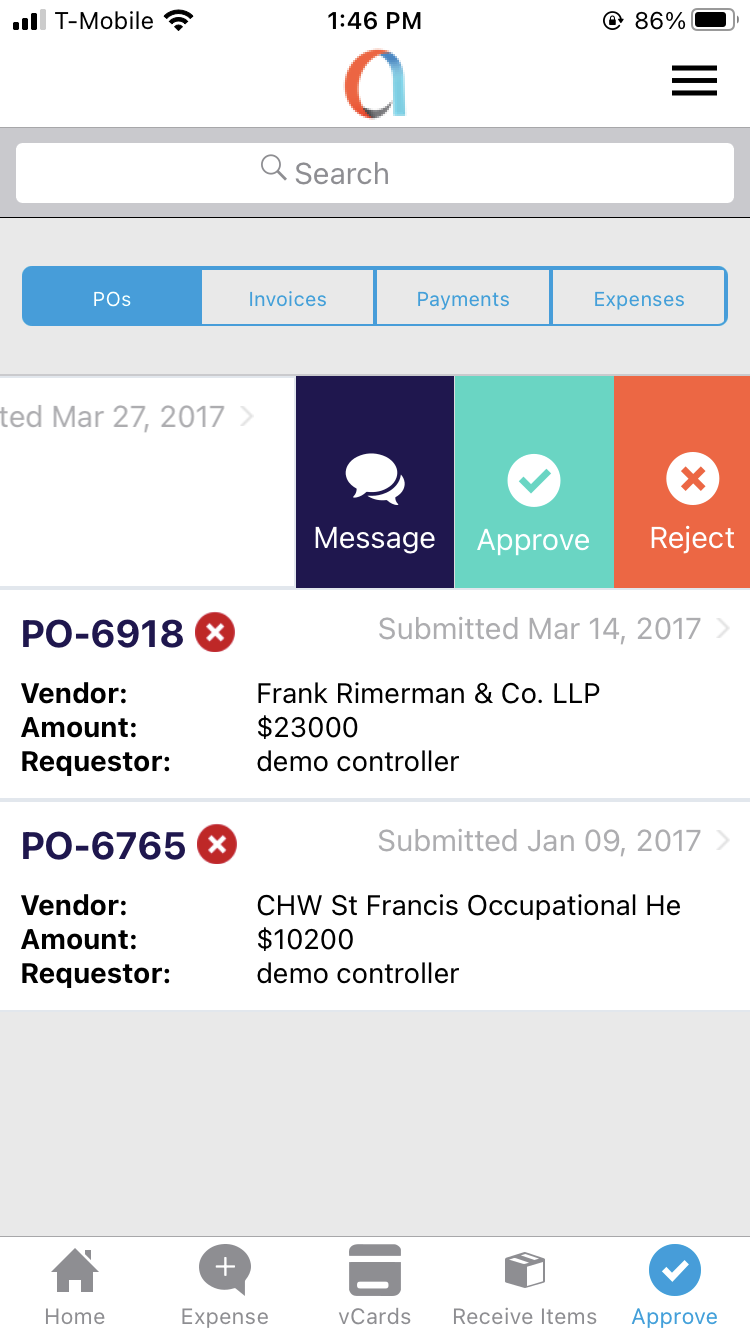Switch to the Payments segment
The height and width of the screenshot is (1334, 750).
pyautogui.click(x=463, y=298)
